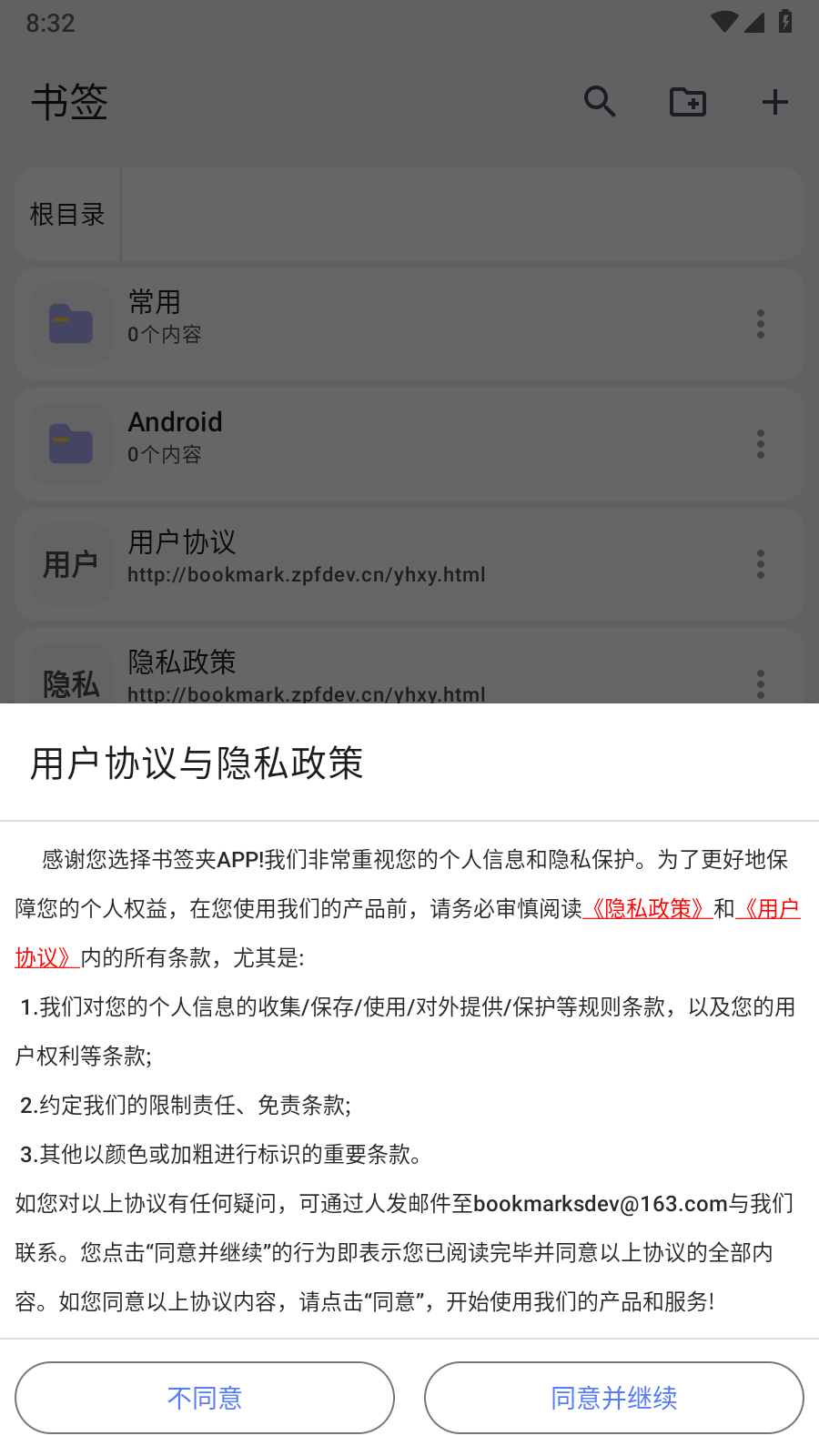819x1456 pixels.
Task: Open the 《隐私政策》 link in dialog
Action: point(647,909)
